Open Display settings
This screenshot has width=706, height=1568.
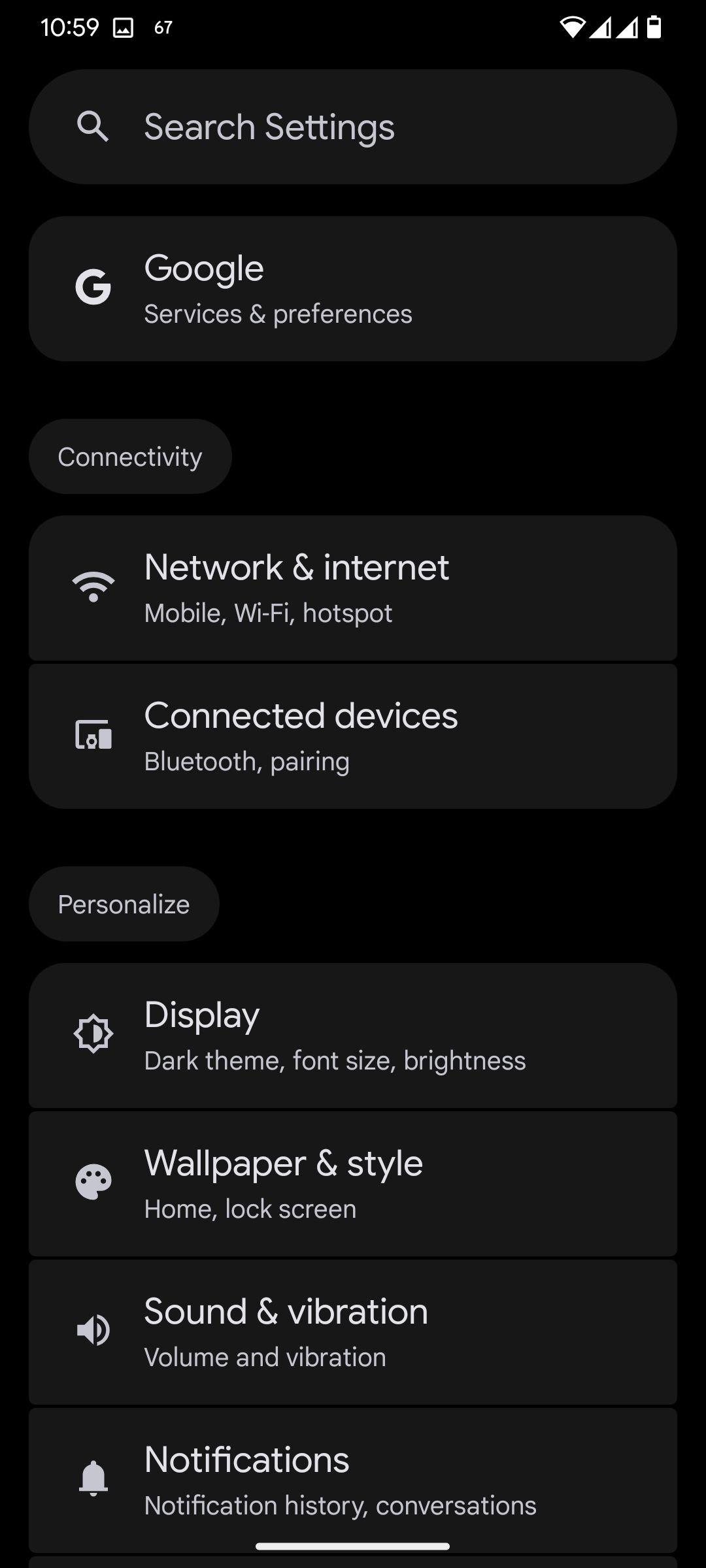click(353, 1036)
